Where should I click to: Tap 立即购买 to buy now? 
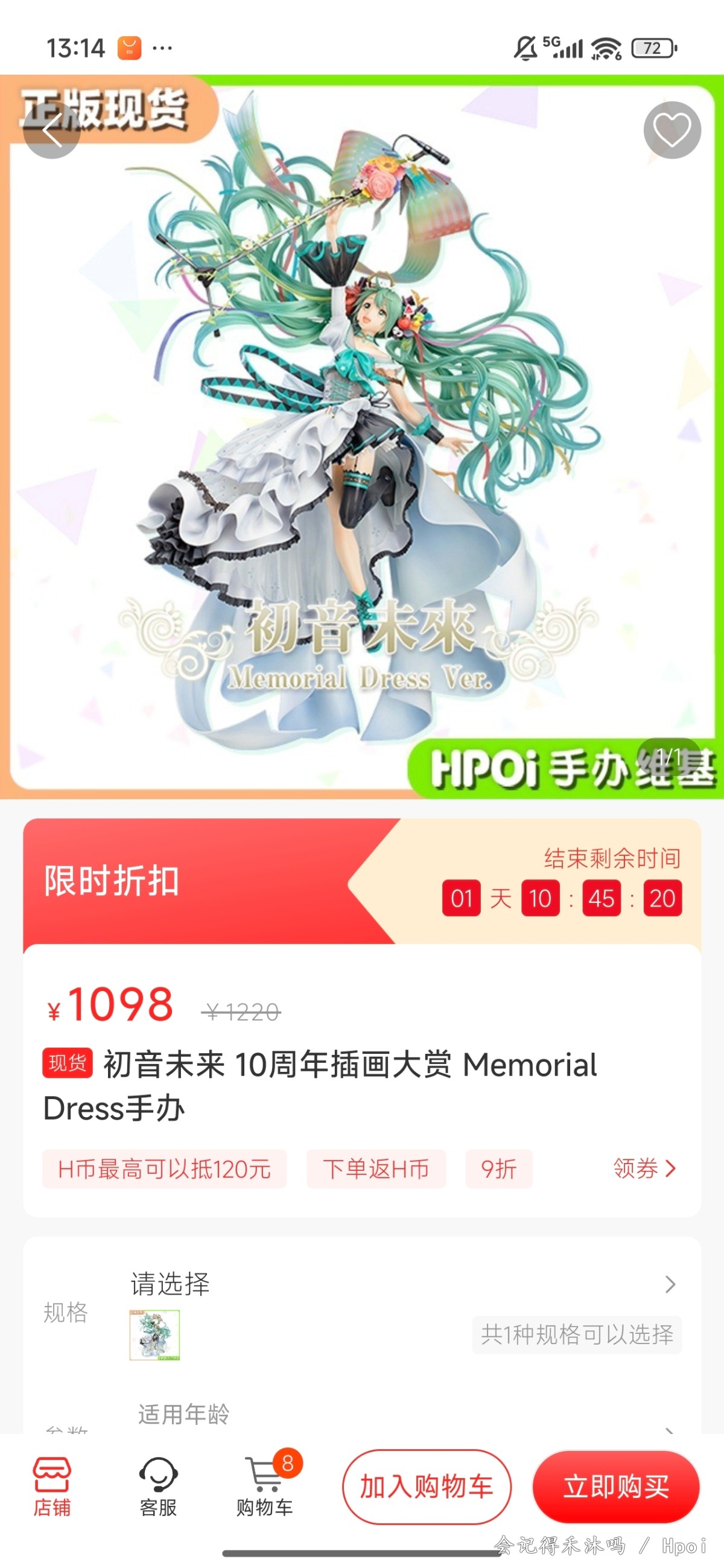(616, 1487)
